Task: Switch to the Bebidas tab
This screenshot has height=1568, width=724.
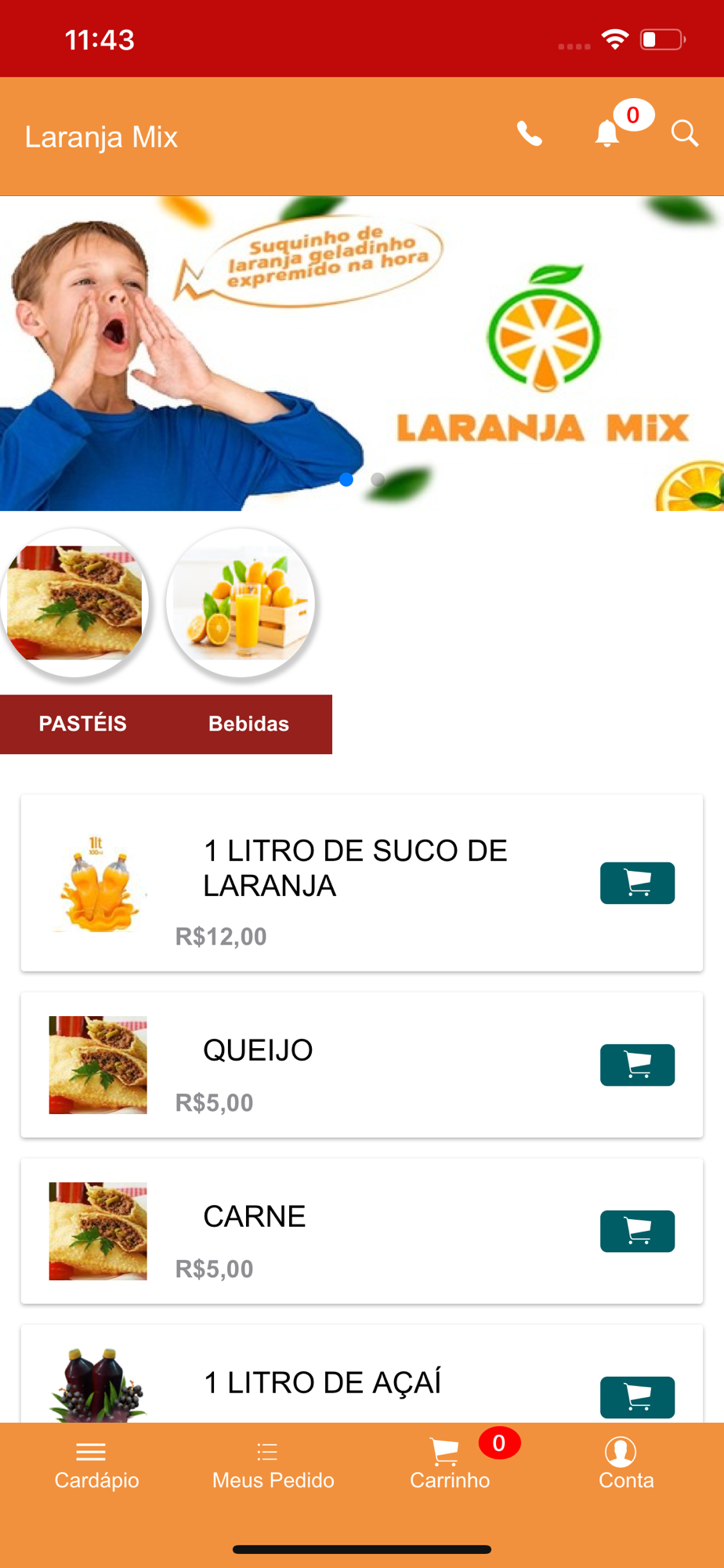Action: [248, 724]
